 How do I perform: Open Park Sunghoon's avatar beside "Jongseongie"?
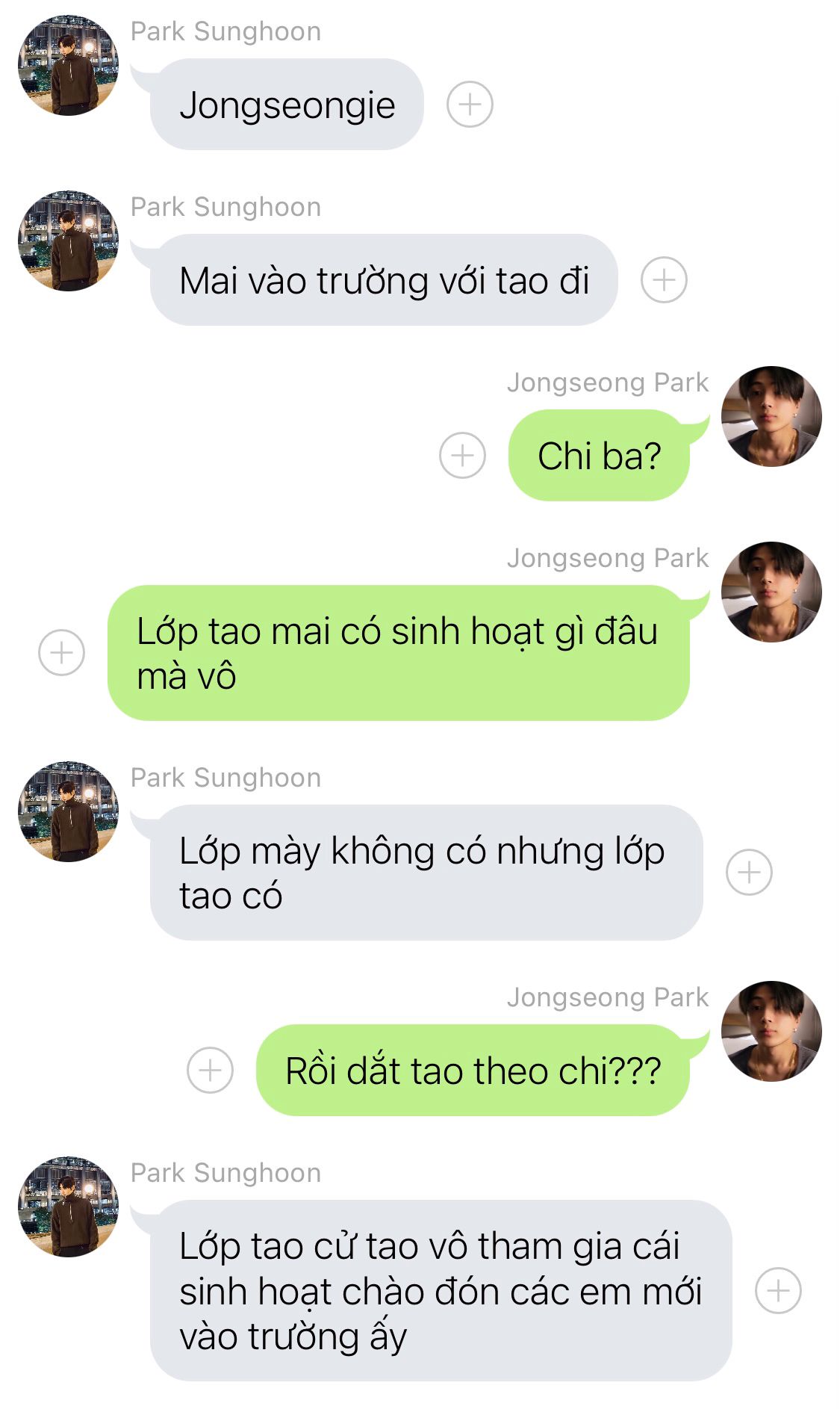click(x=68, y=66)
